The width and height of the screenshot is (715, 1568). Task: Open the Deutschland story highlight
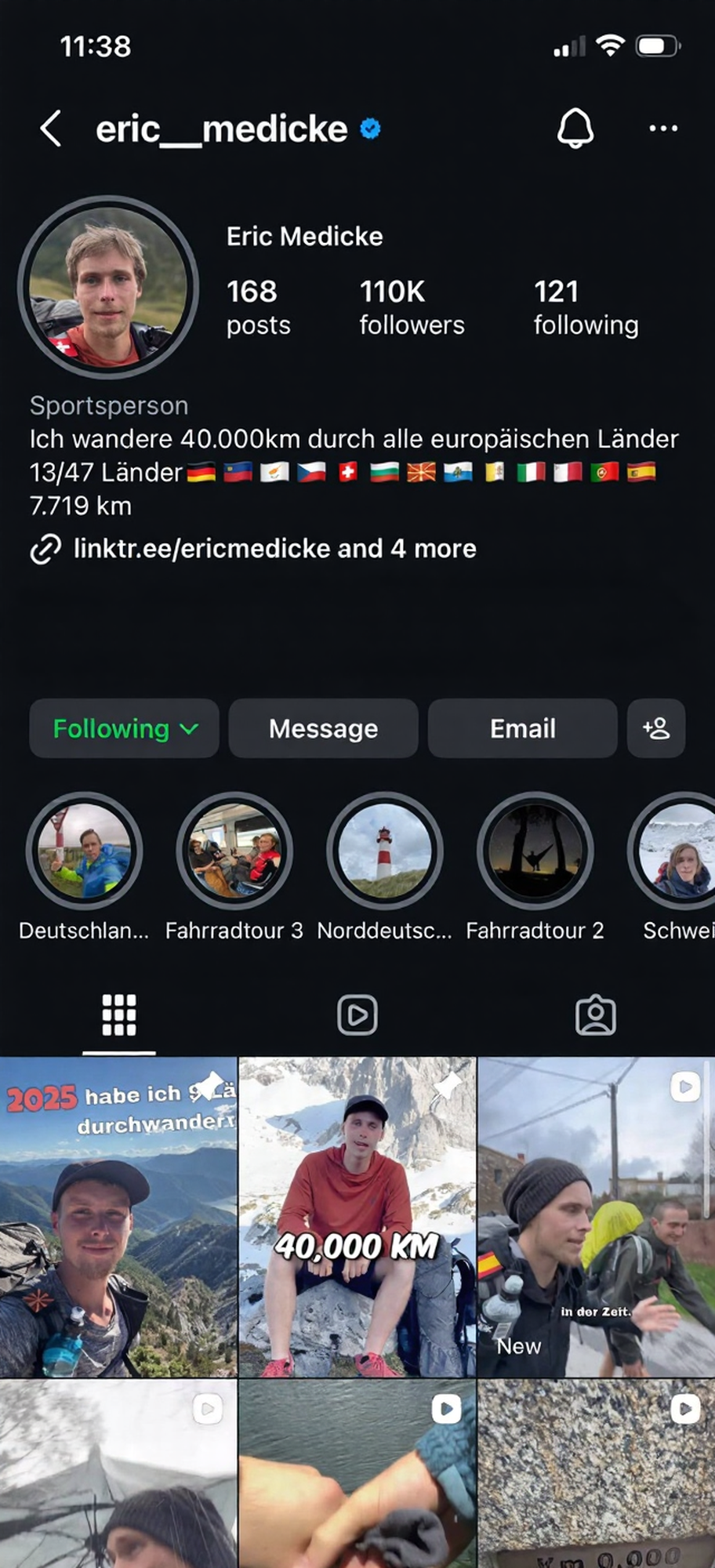pos(84,851)
